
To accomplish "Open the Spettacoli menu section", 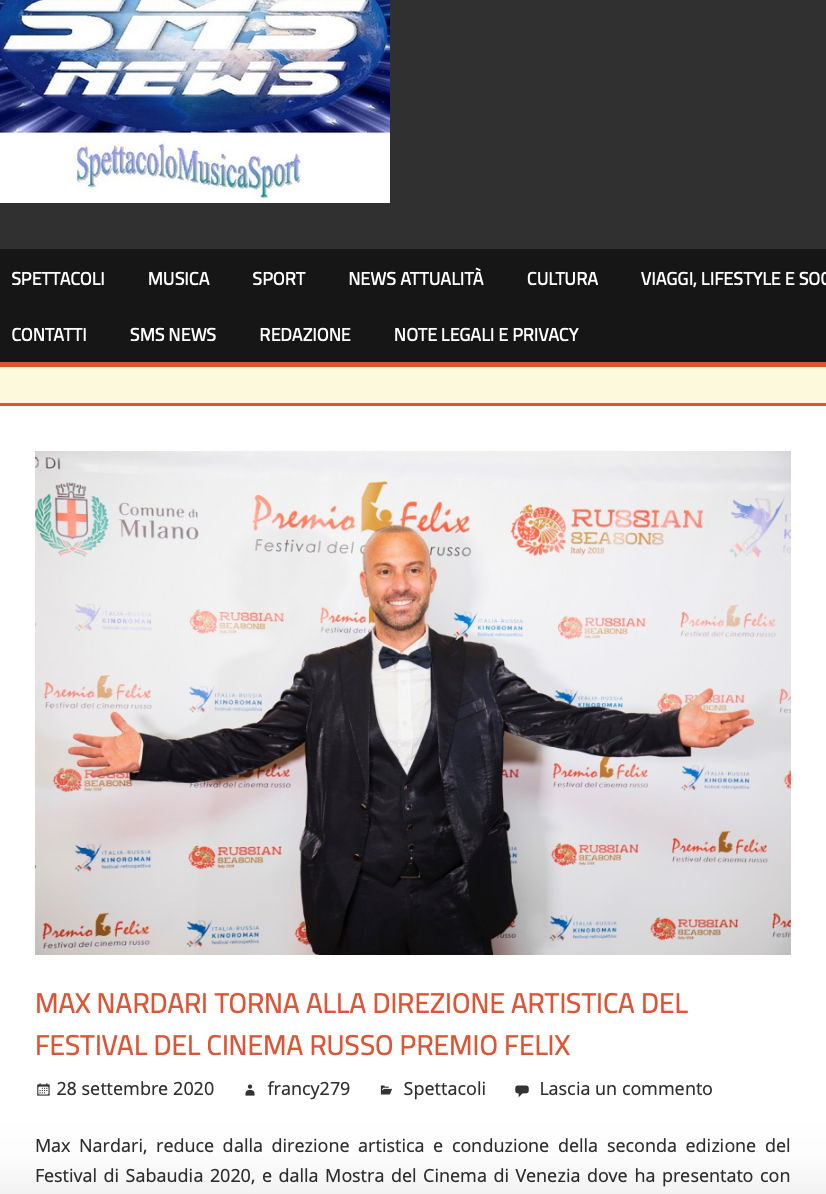I will tap(58, 278).
